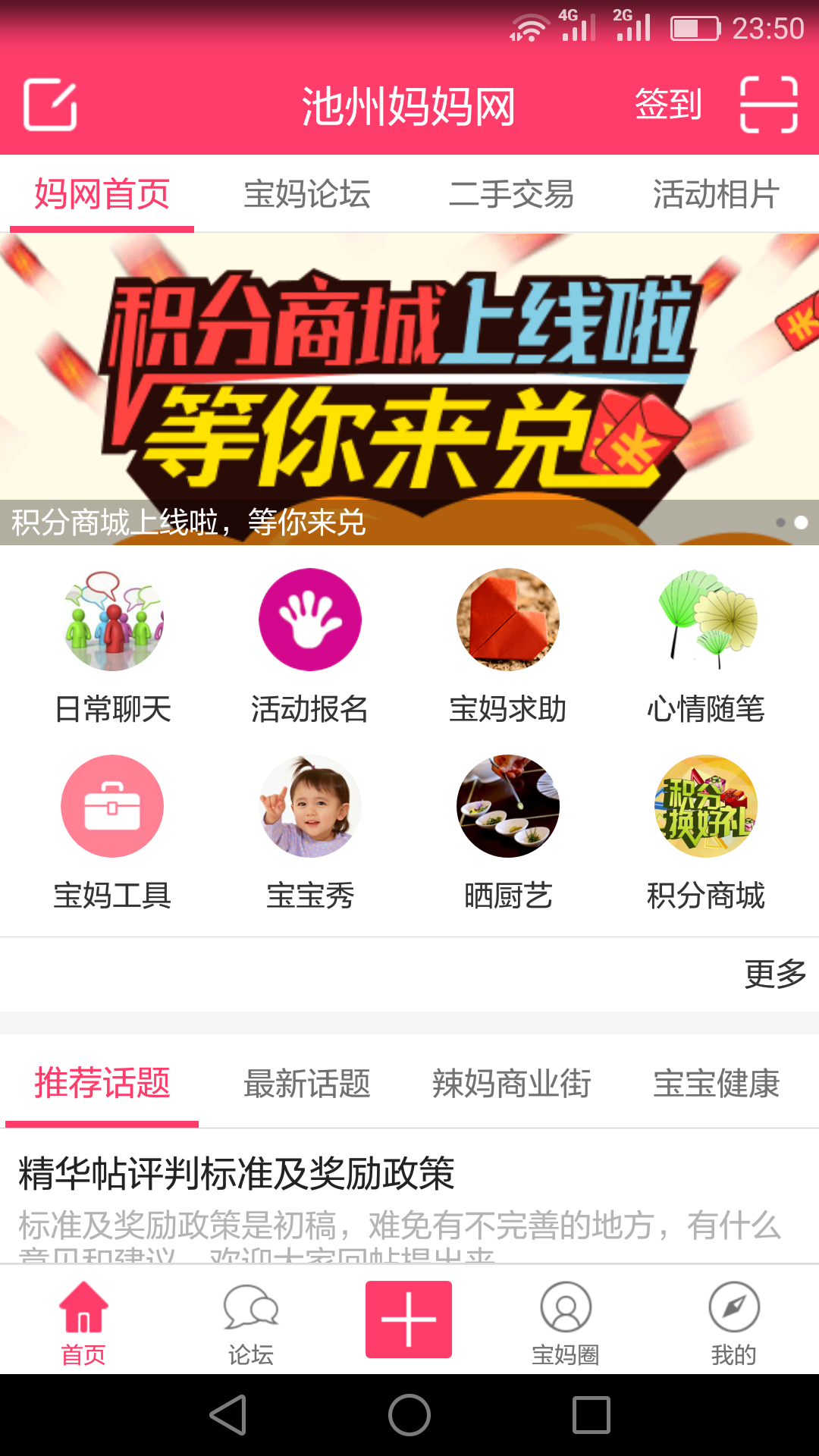The height and width of the screenshot is (1456, 819).
Task: Go to 宝妈圈 in bottom navigation
Action: pyautogui.click(x=566, y=1323)
